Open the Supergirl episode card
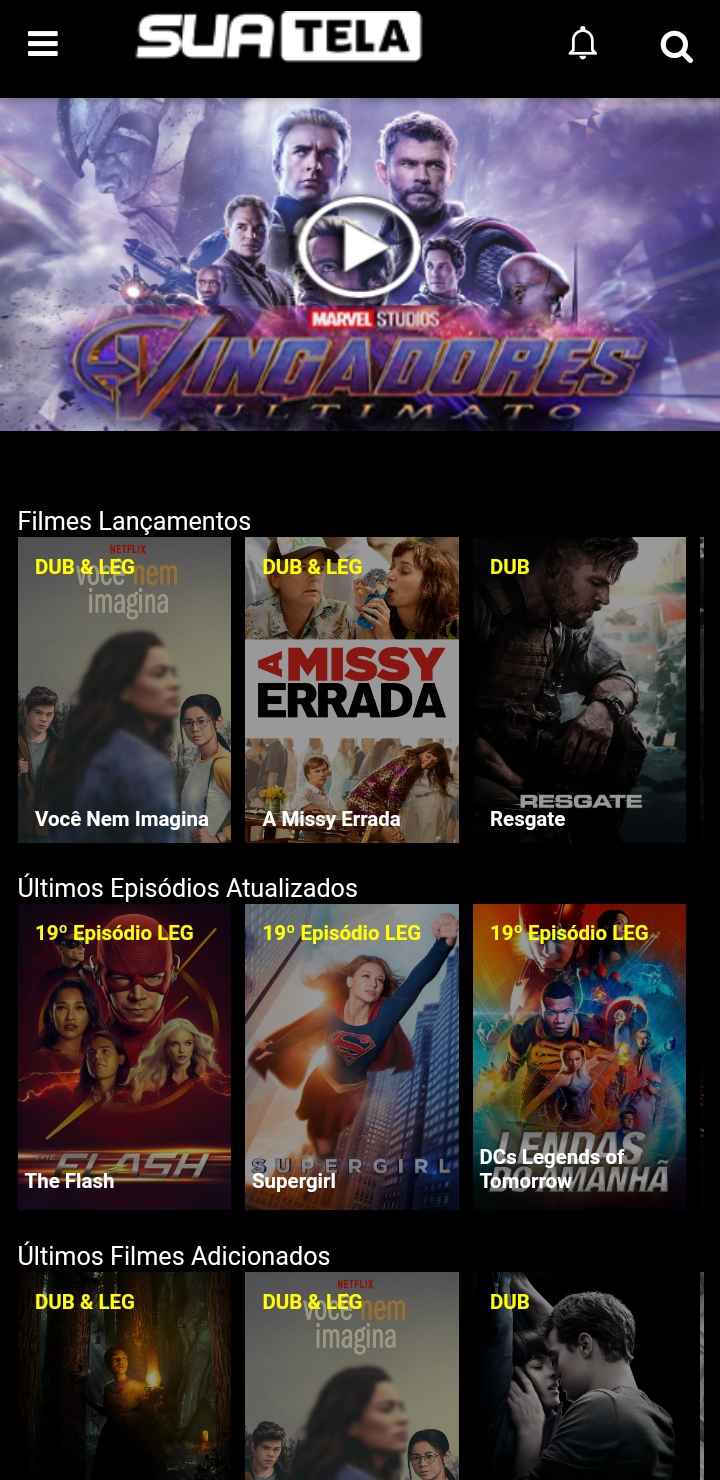The width and height of the screenshot is (720, 1480). point(352,1057)
